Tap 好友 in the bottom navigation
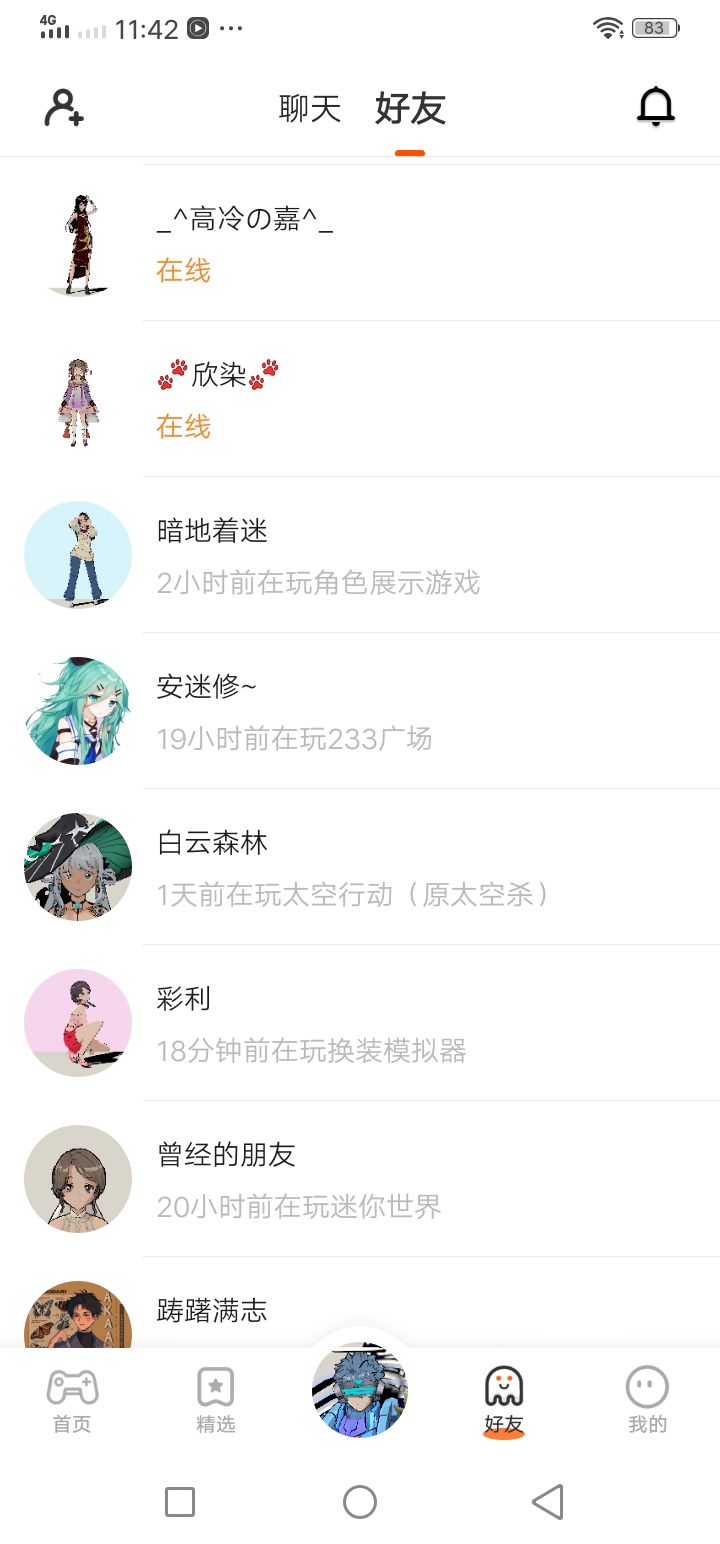Viewport: 720px width, 1544px height. 504,1400
